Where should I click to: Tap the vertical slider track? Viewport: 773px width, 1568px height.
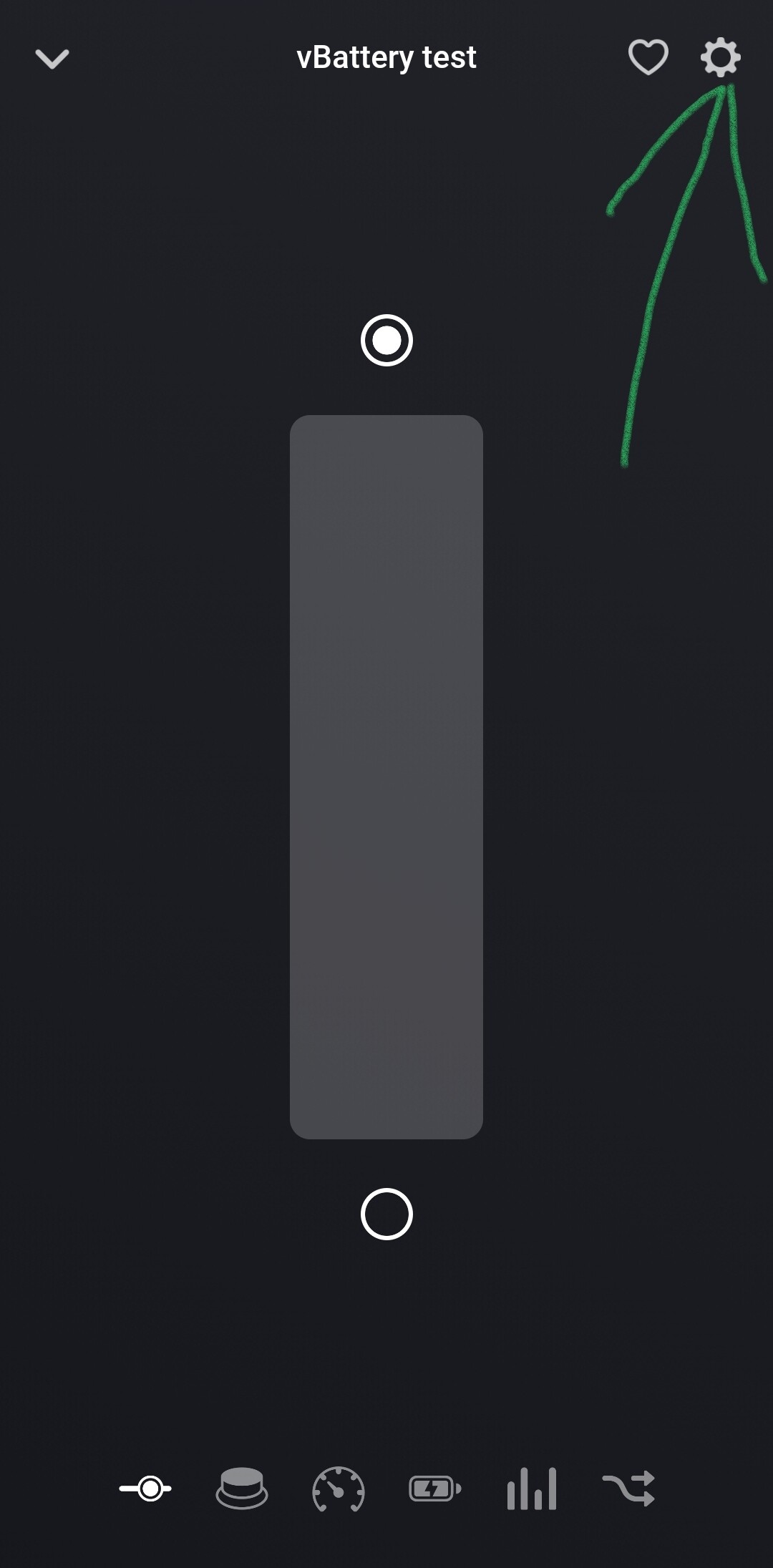click(386, 776)
